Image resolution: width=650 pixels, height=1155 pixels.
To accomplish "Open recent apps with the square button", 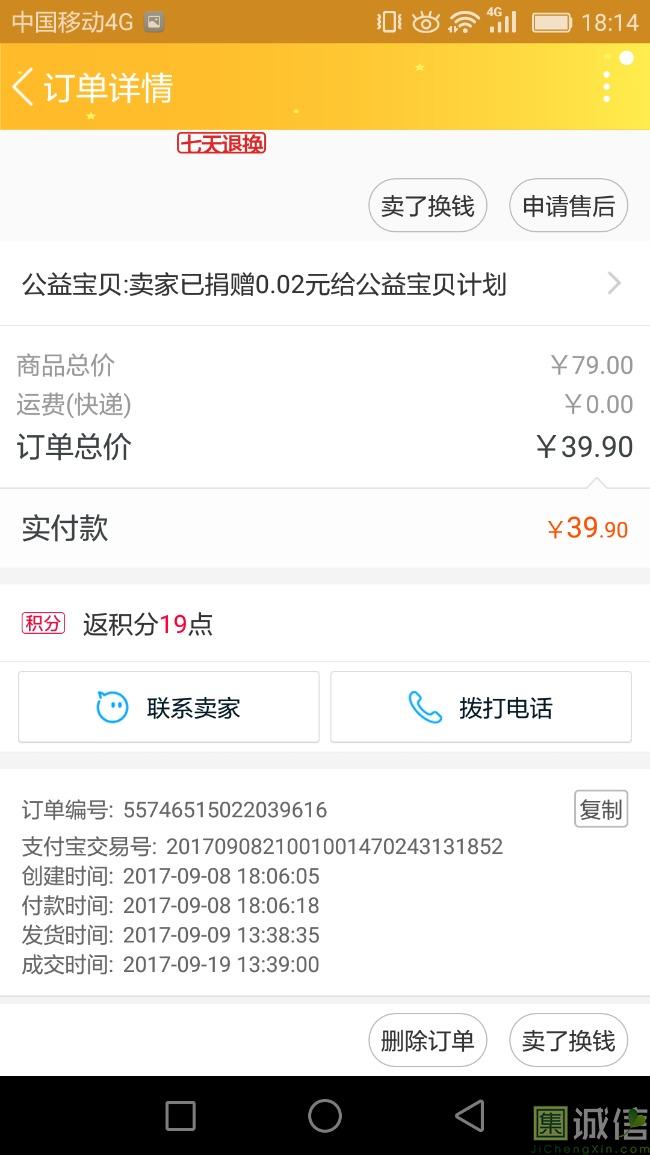I will (181, 1116).
